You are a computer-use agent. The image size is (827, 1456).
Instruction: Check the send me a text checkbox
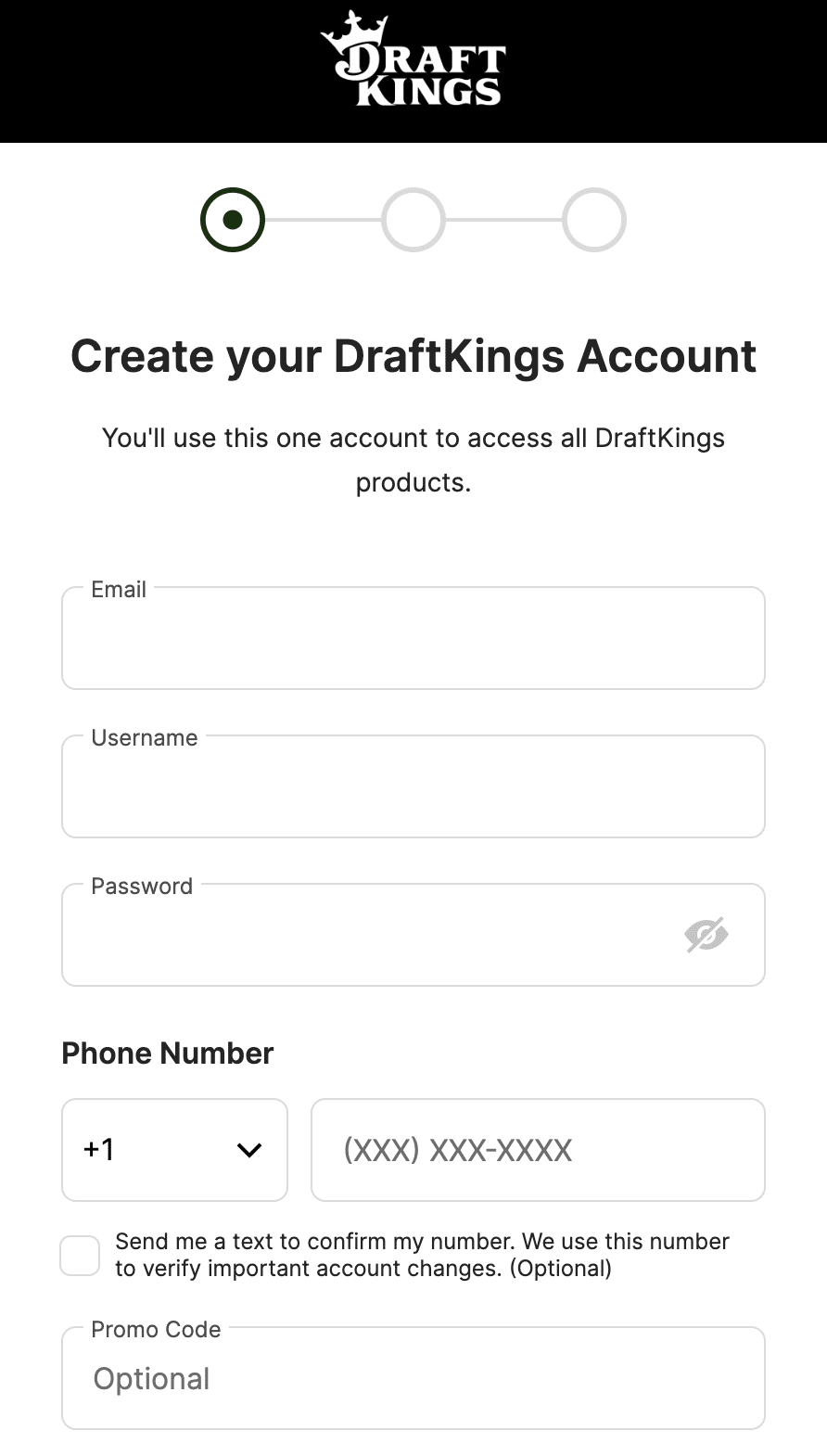pyautogui.click(x=80, y=1256)
